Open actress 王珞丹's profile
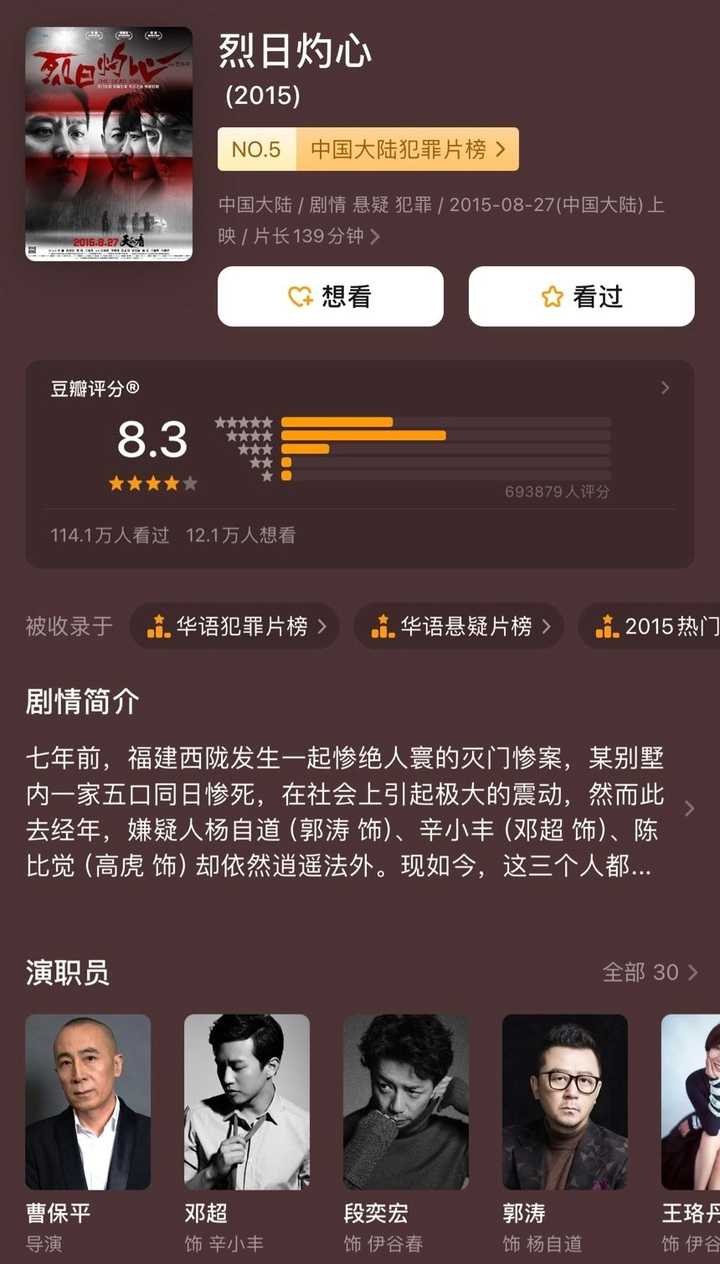Image resolution: width=720 pixels, height=1264 pixels. click(692, 1102)
